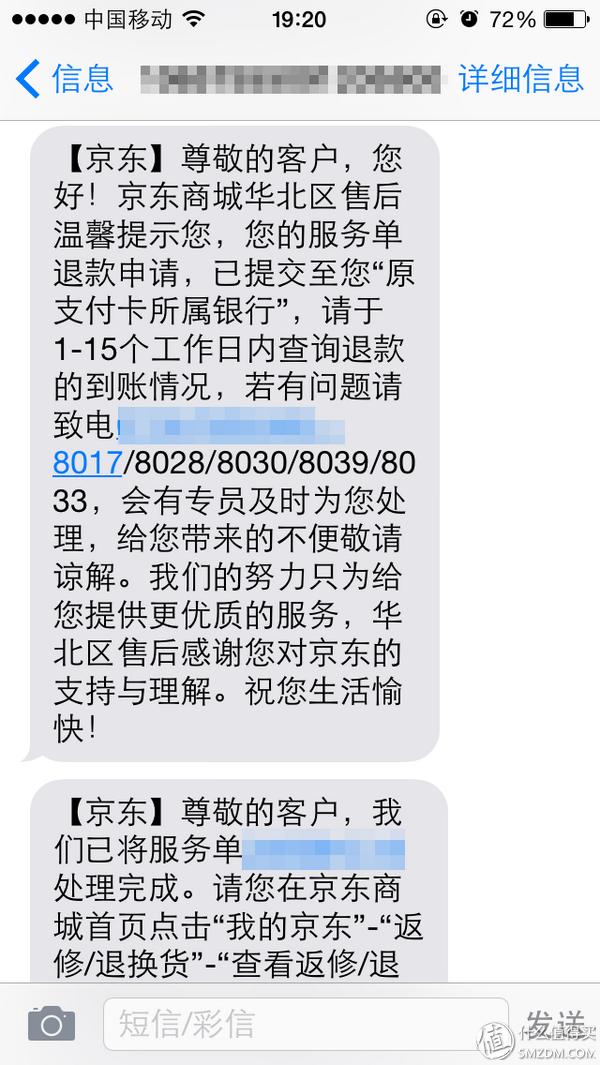Open the camera attachment icon

click(x=50, y=1024)
